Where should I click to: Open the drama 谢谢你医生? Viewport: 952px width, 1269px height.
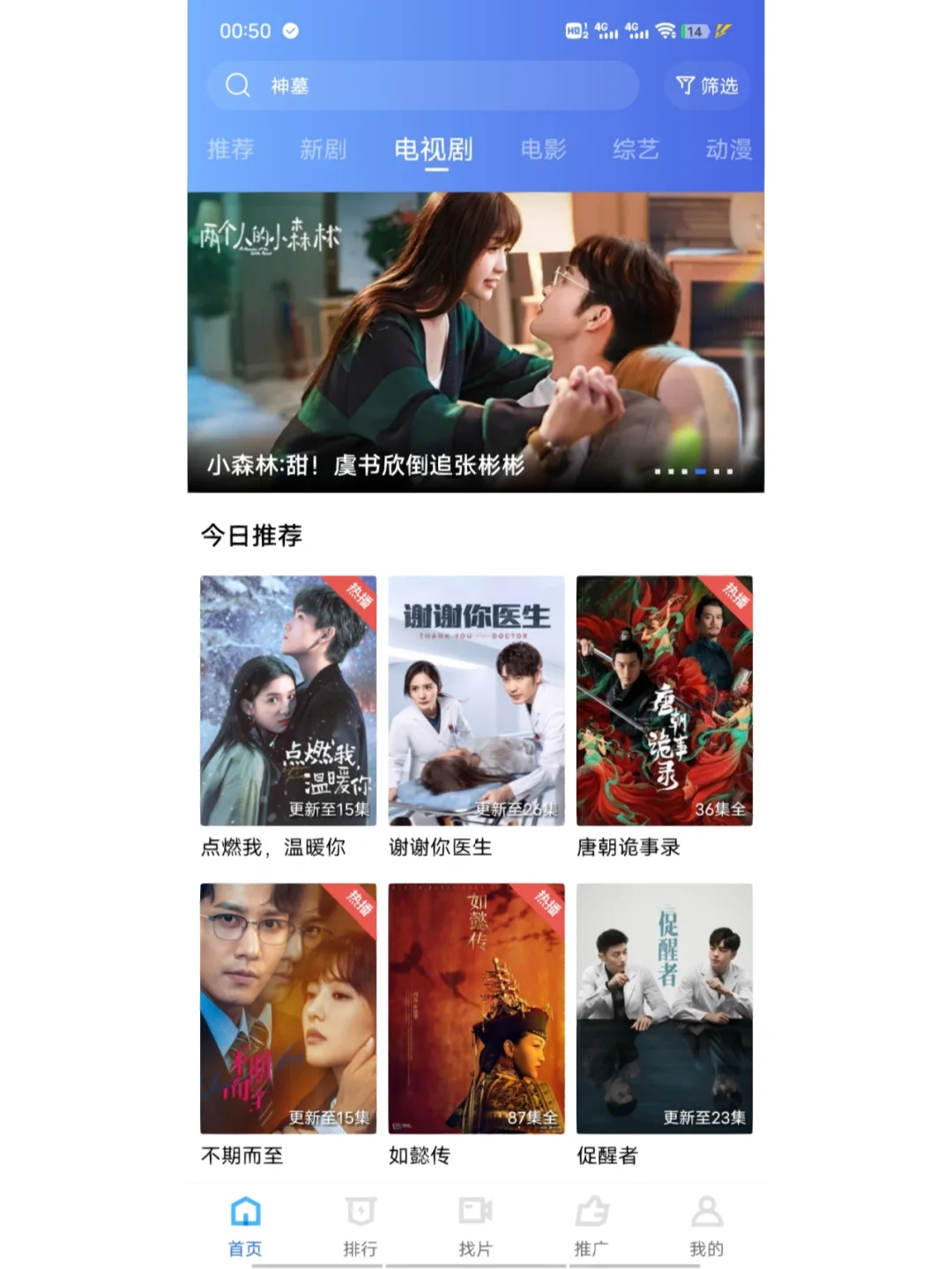(476, 701)
